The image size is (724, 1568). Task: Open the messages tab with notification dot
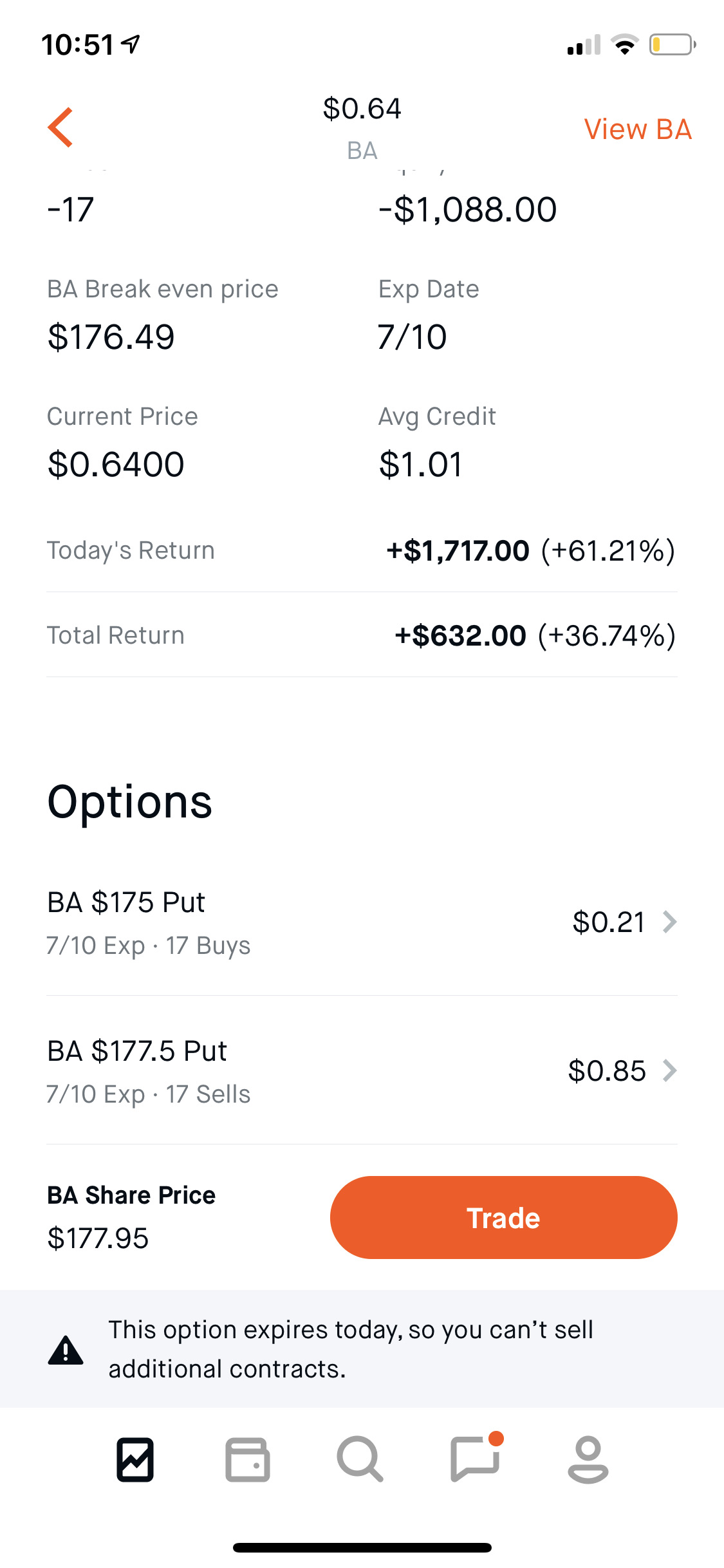click(476, 1458)
